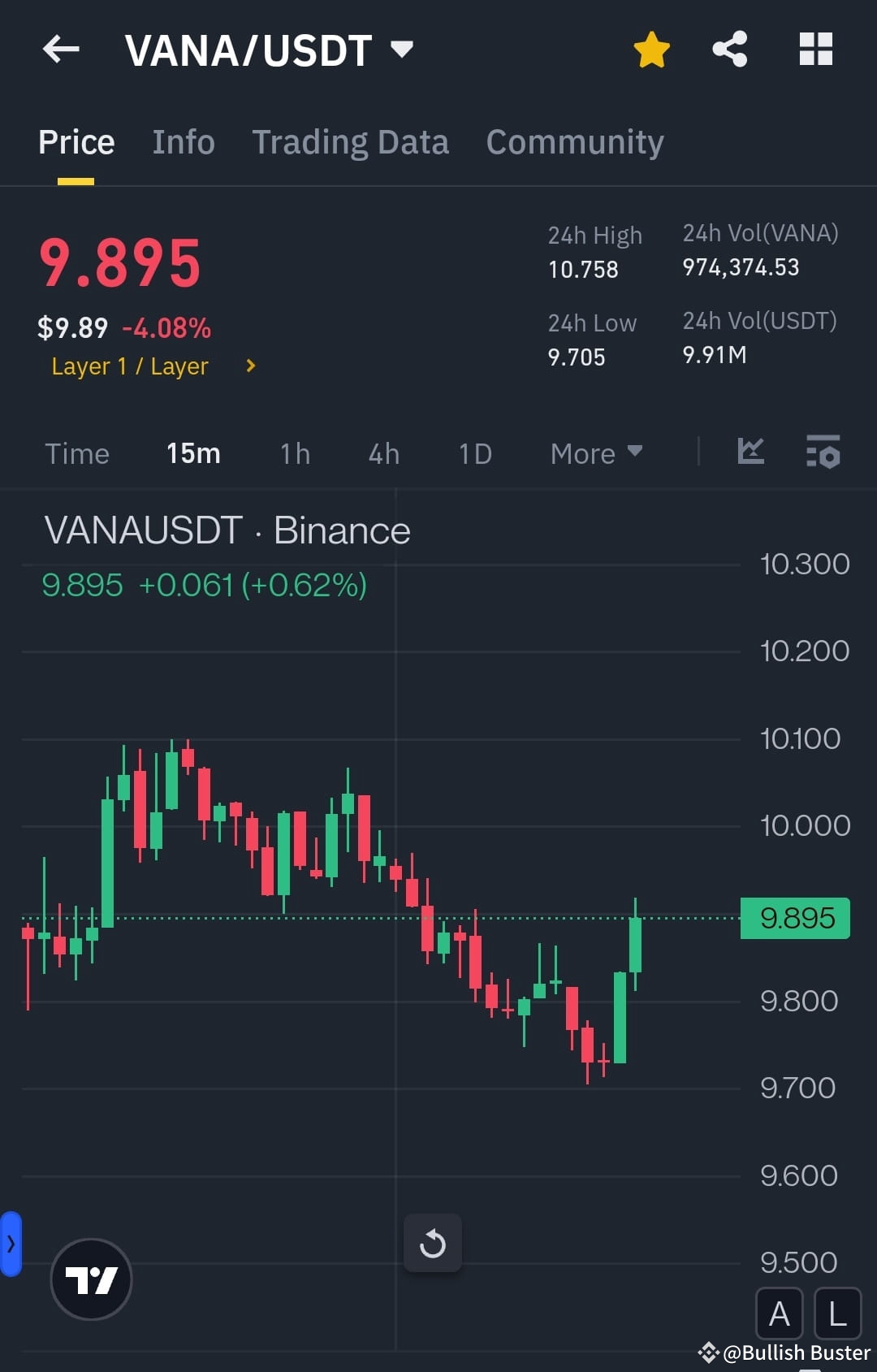The image size is (877, 1372).
Task: Toggle Ask orders with the A button
Action: point(779,1314)
